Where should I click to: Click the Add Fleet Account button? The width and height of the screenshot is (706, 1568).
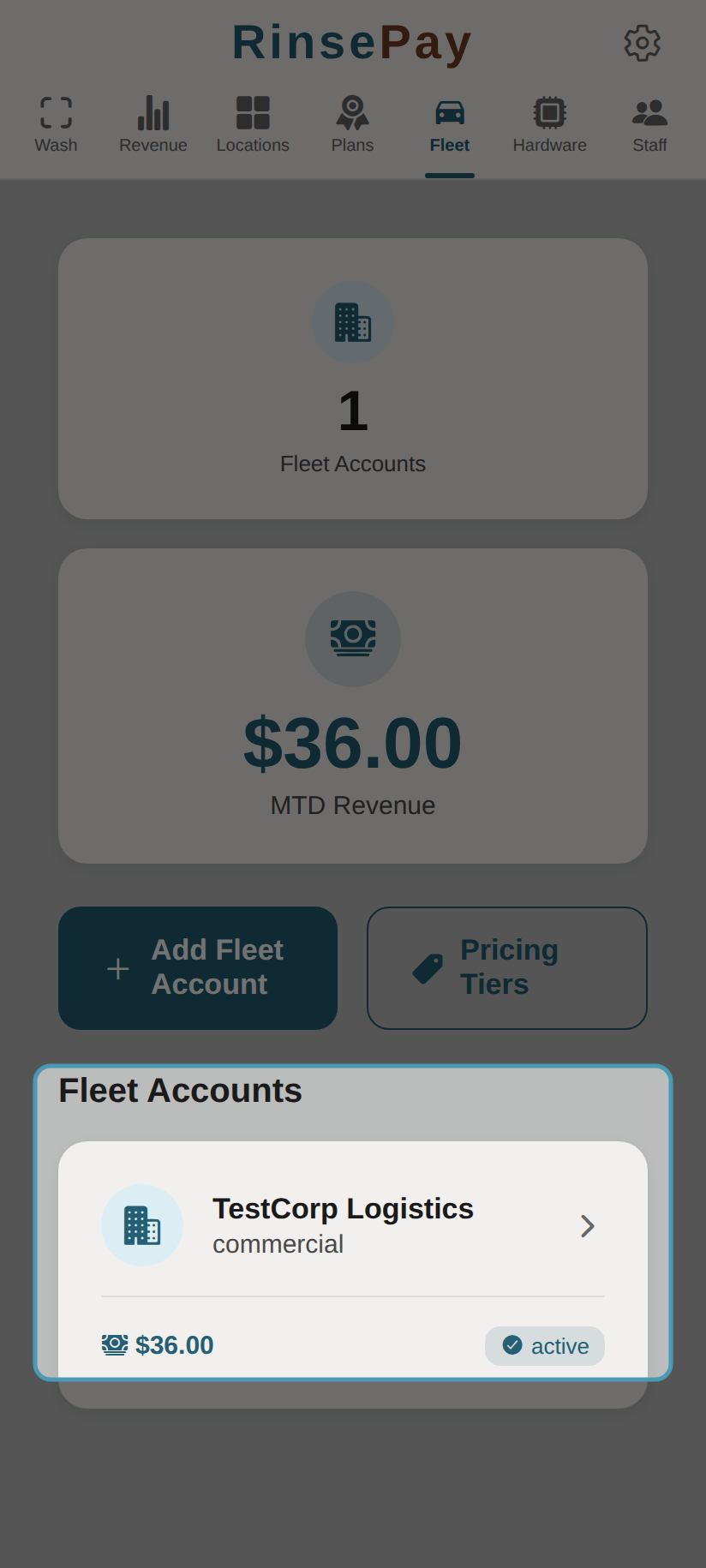coord(198,967)
